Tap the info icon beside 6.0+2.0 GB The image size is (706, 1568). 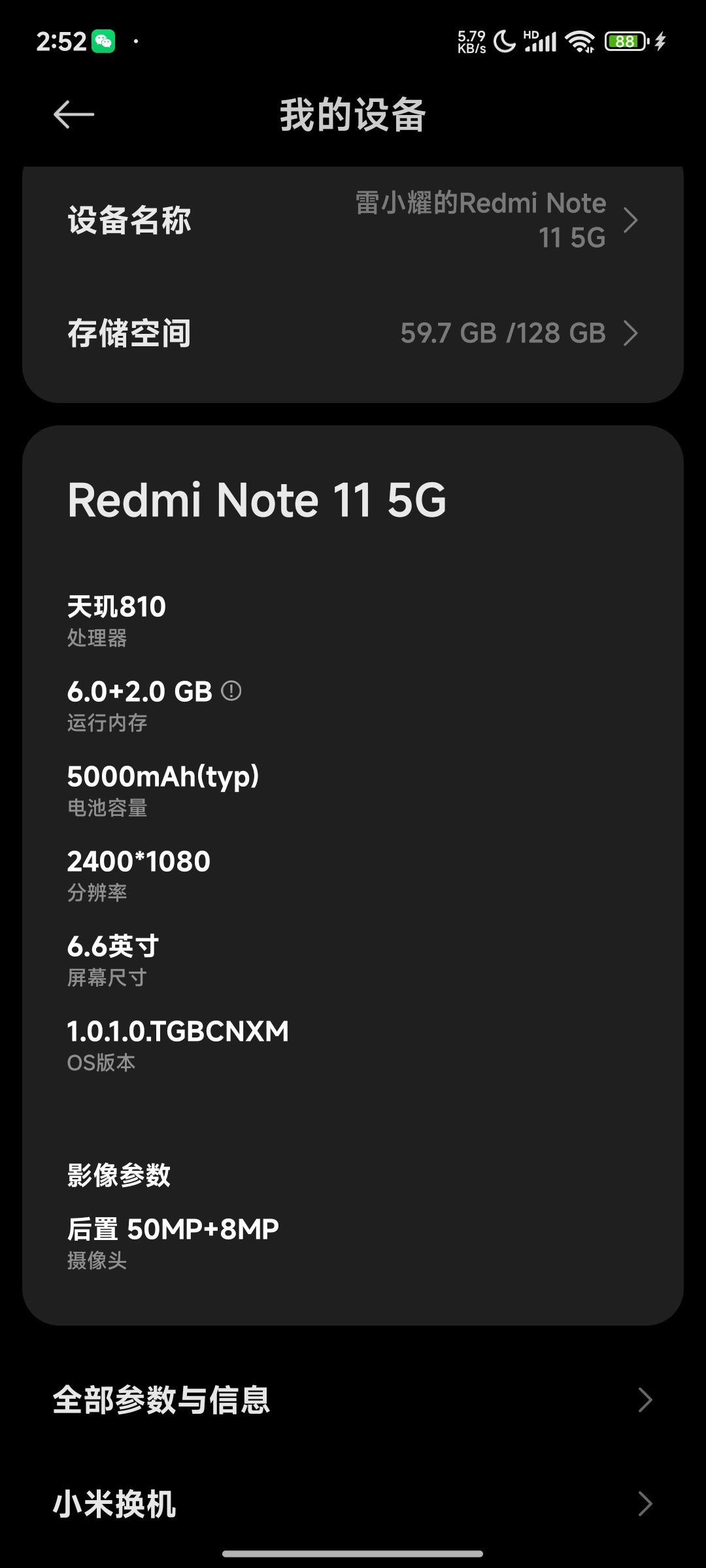point(231,691)
